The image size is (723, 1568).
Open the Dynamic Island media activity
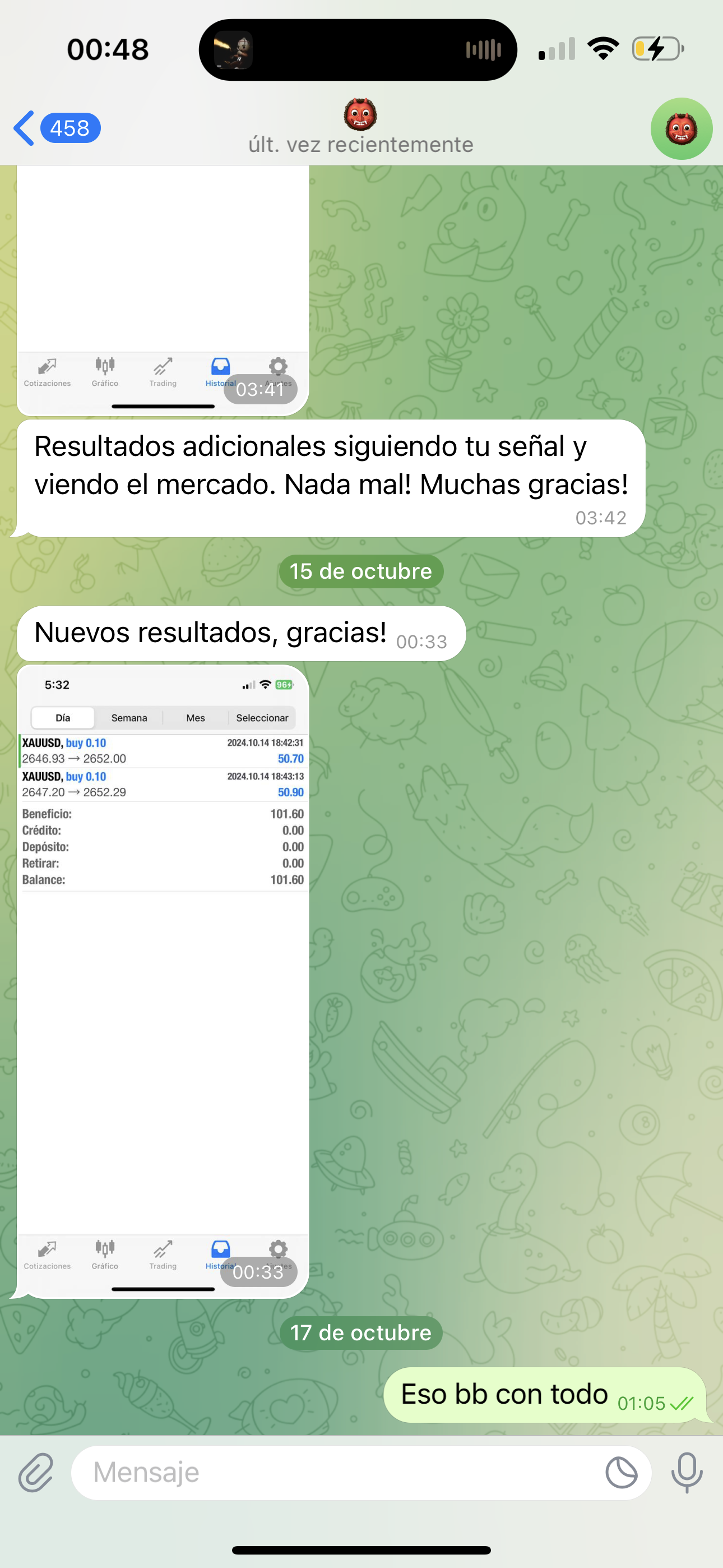tap(358, 50)
